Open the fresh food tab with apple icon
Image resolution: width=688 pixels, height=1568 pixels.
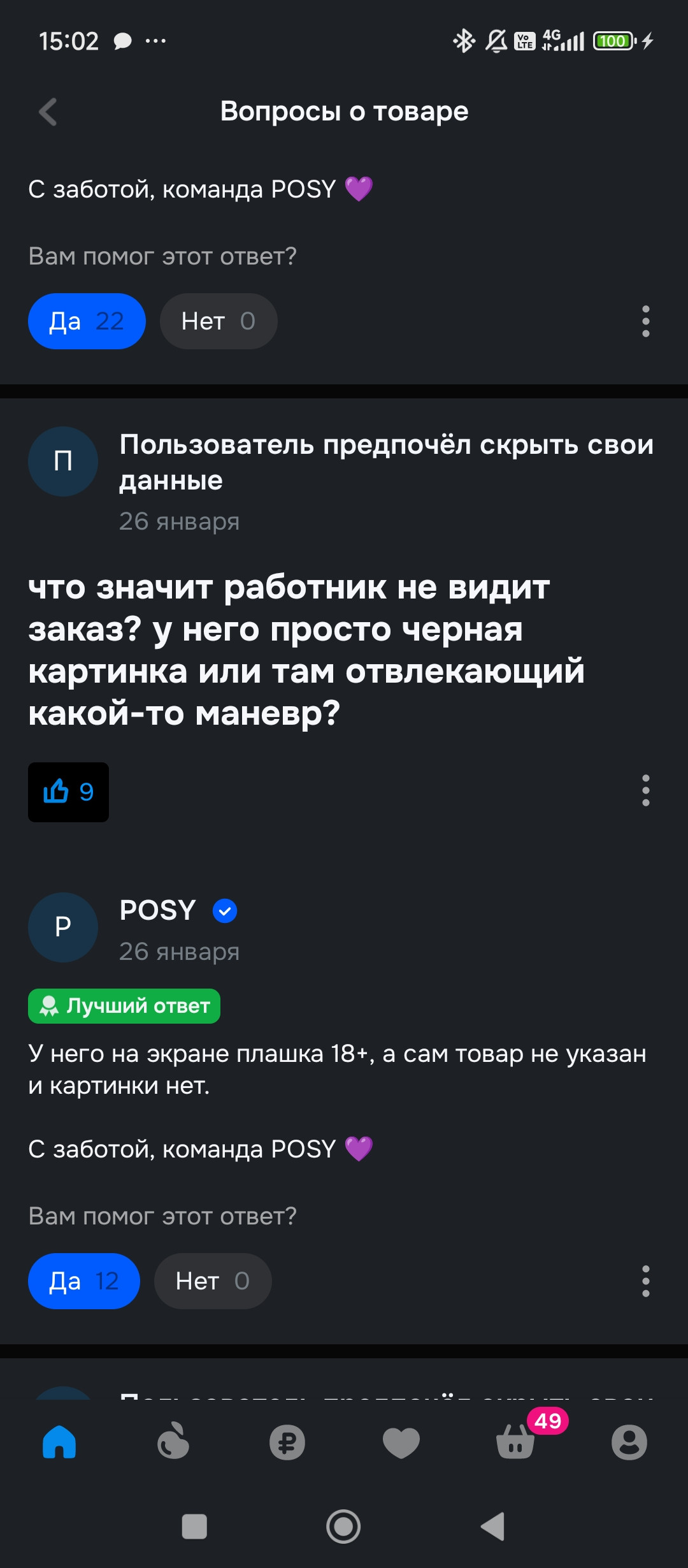[173, 1442]
